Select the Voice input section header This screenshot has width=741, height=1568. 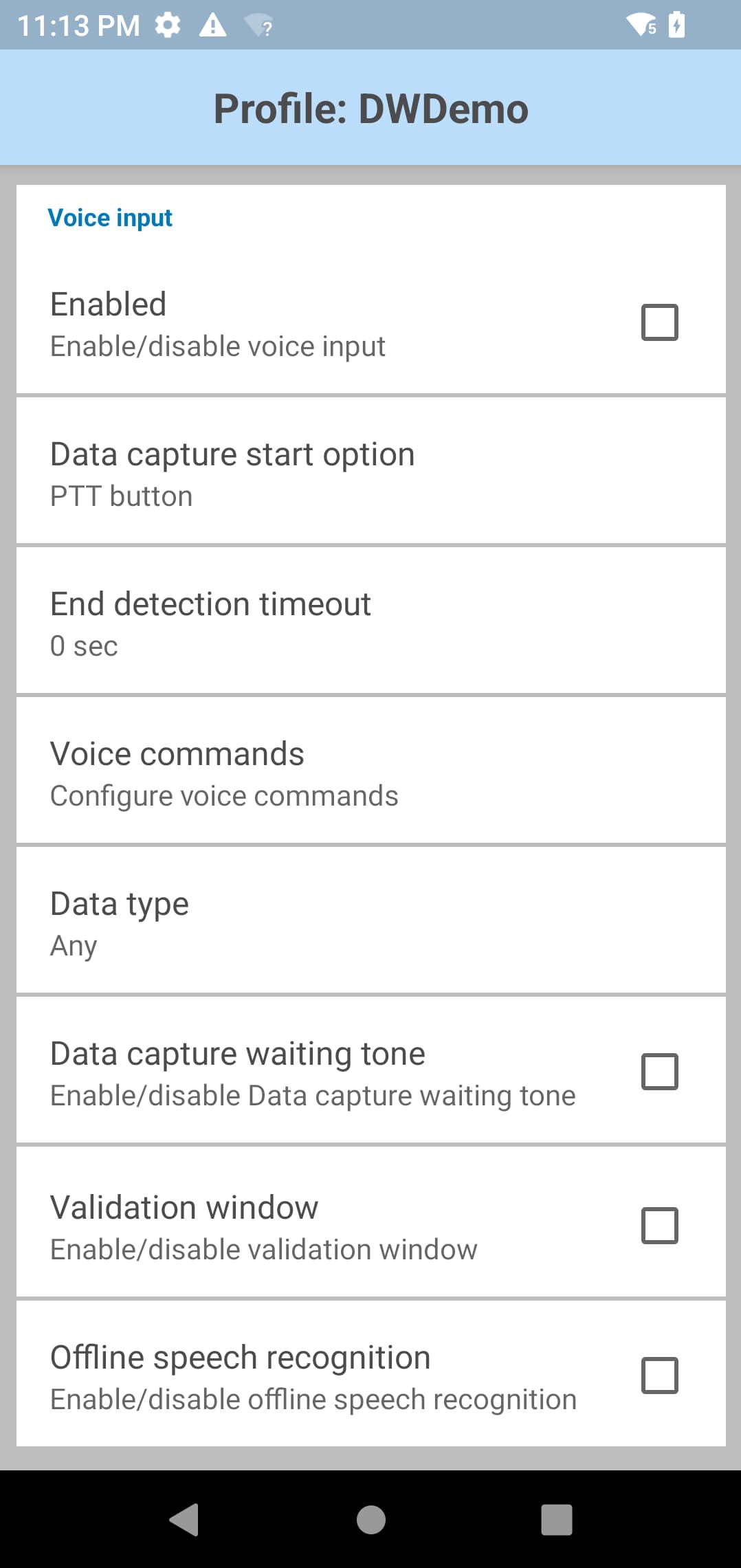point(110,218)
